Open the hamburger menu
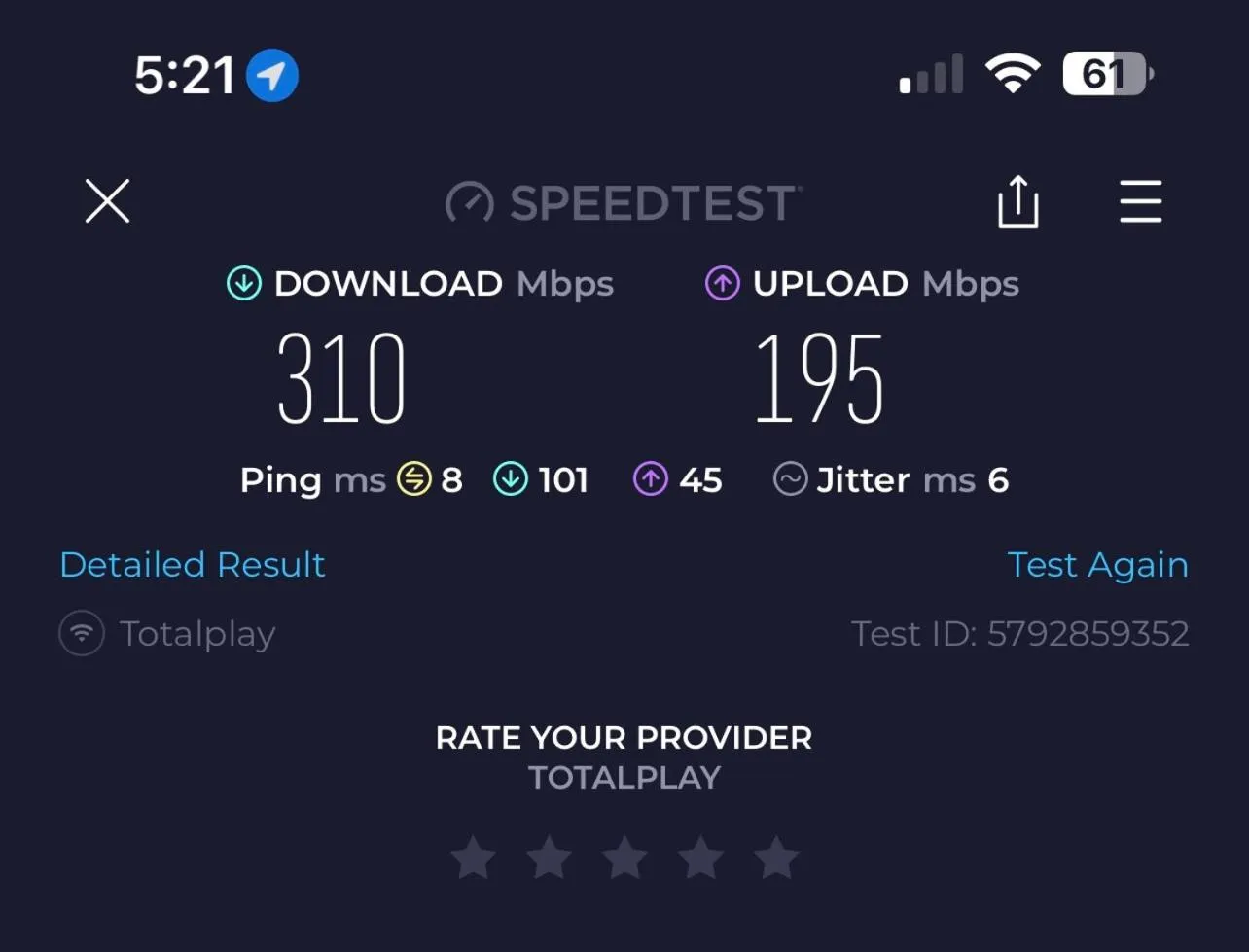This screenshot has height=952, width=1249. coord(1140,202)
